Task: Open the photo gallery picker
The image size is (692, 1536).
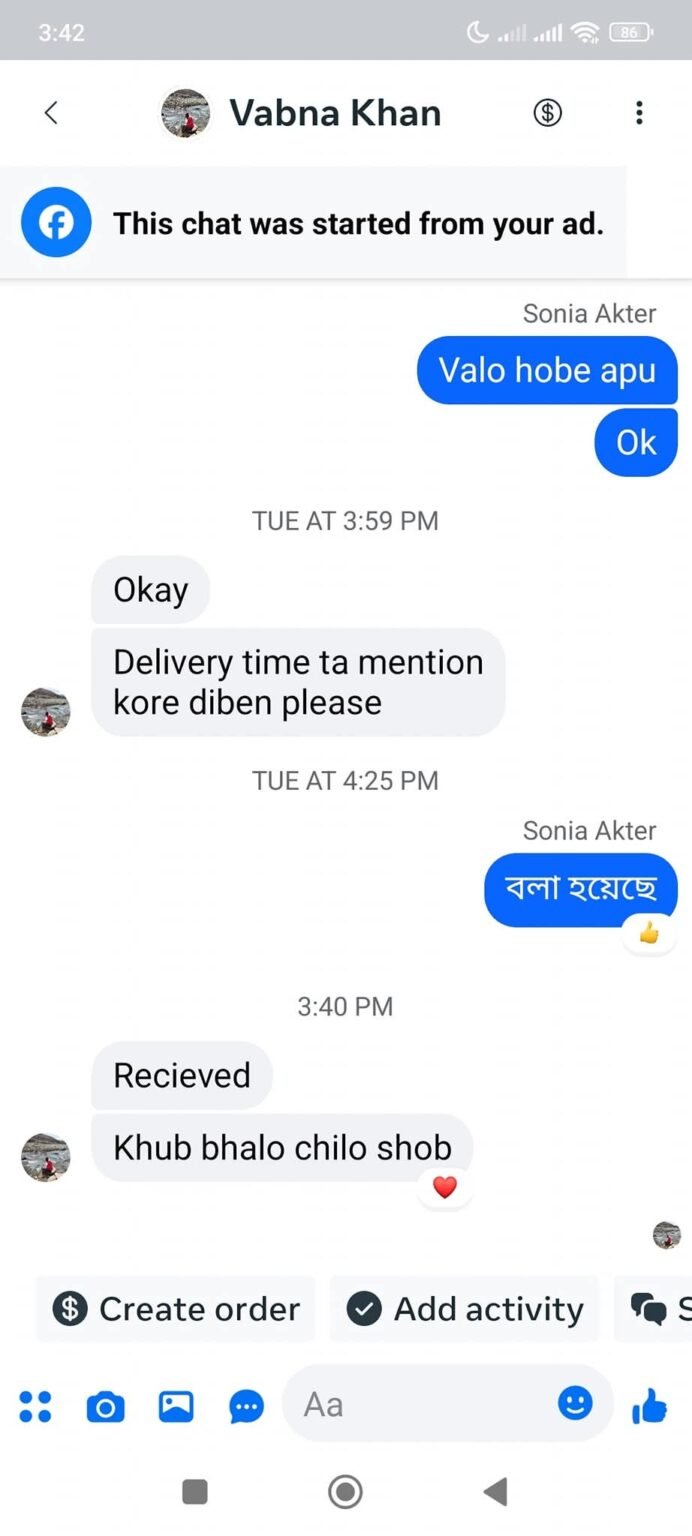Action: tap(176, 1407)
